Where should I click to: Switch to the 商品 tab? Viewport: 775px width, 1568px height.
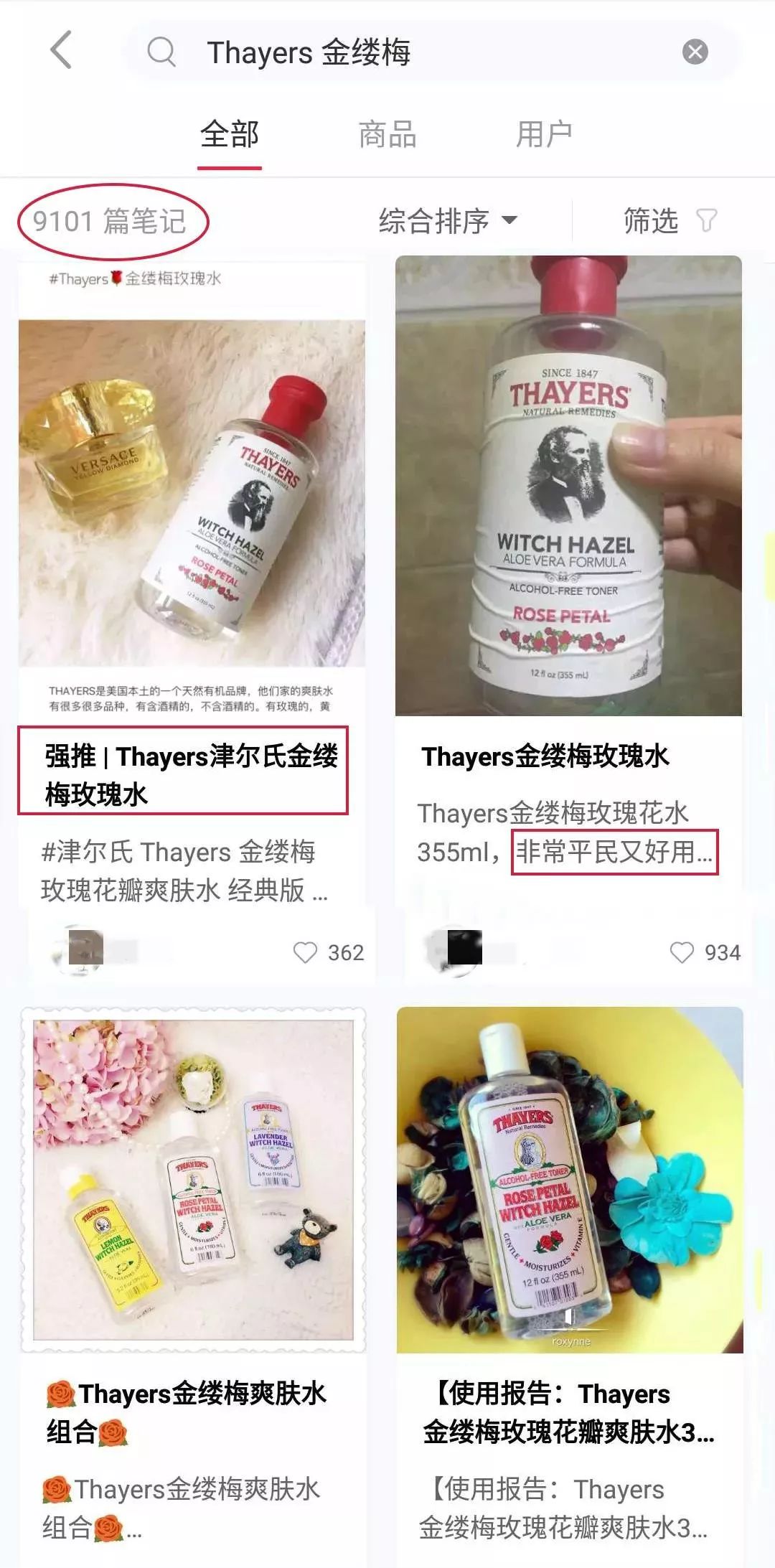click(x=387, y=135)
